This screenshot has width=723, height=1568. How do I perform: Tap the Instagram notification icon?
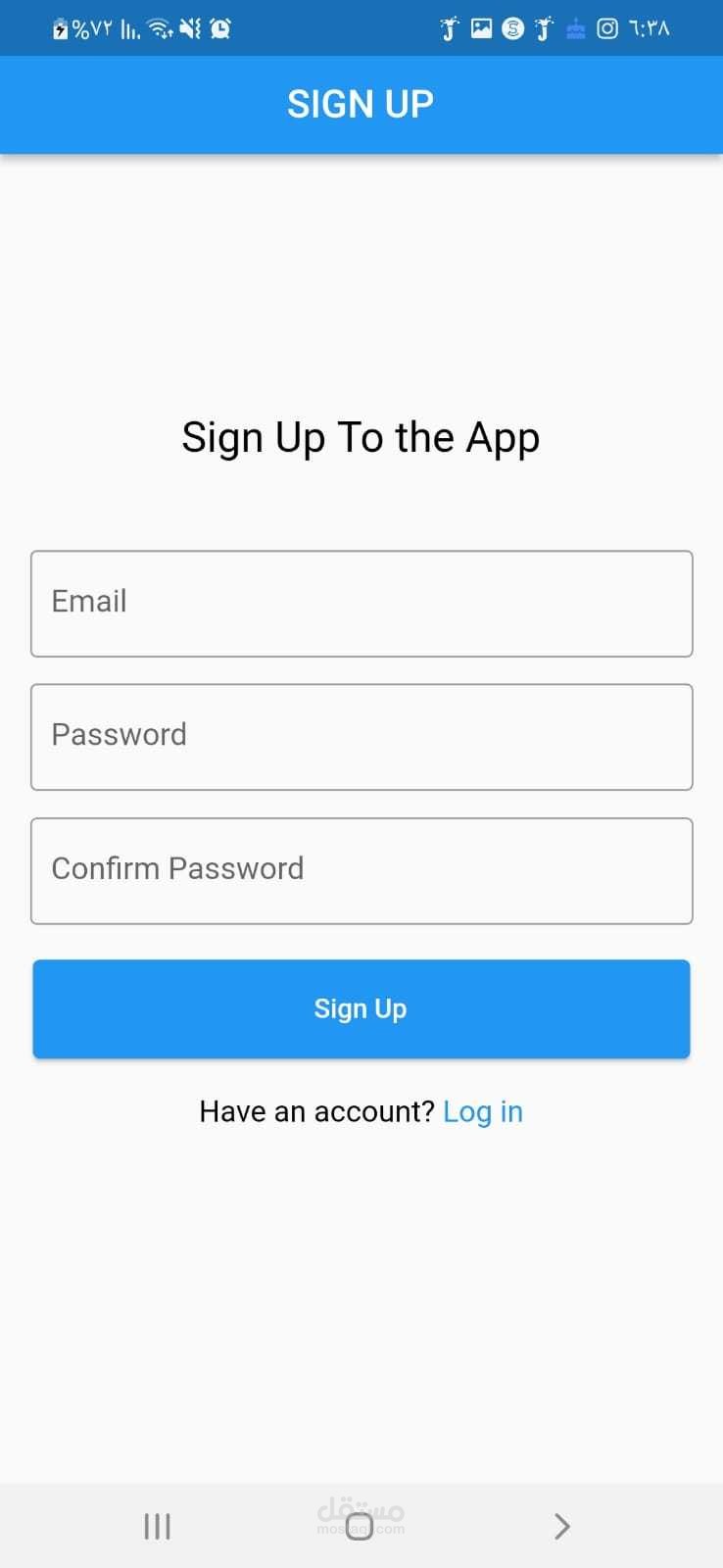point(607,27)
